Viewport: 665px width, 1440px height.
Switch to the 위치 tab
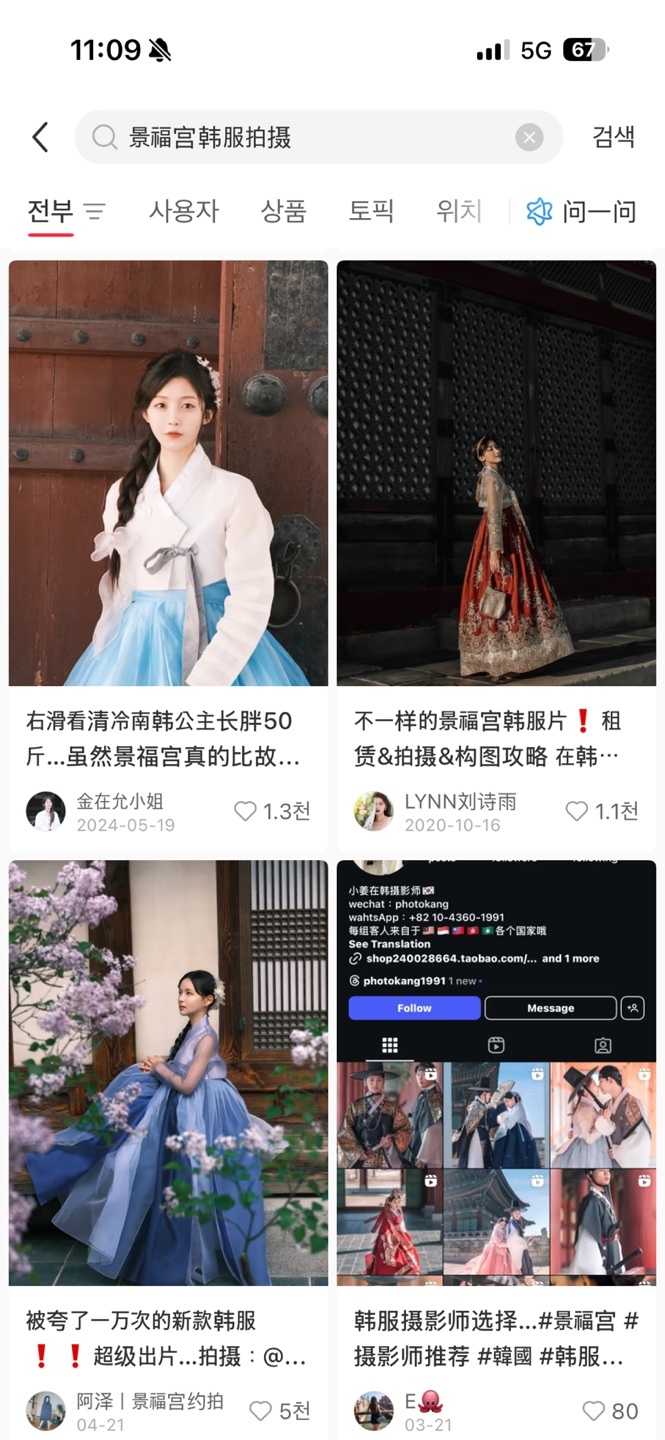click(459, 211)
